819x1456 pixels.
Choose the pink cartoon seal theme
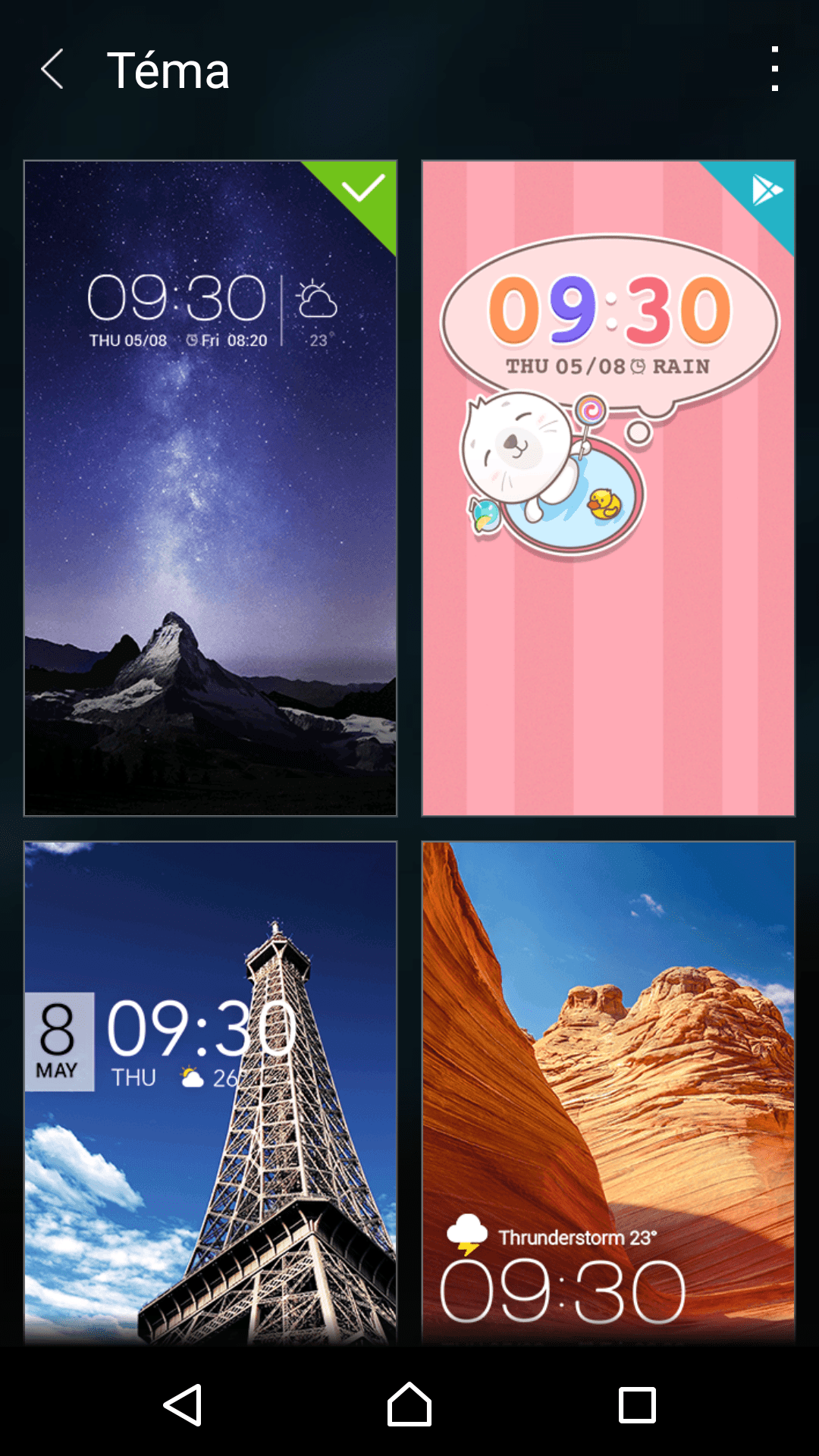coord(608,488)
